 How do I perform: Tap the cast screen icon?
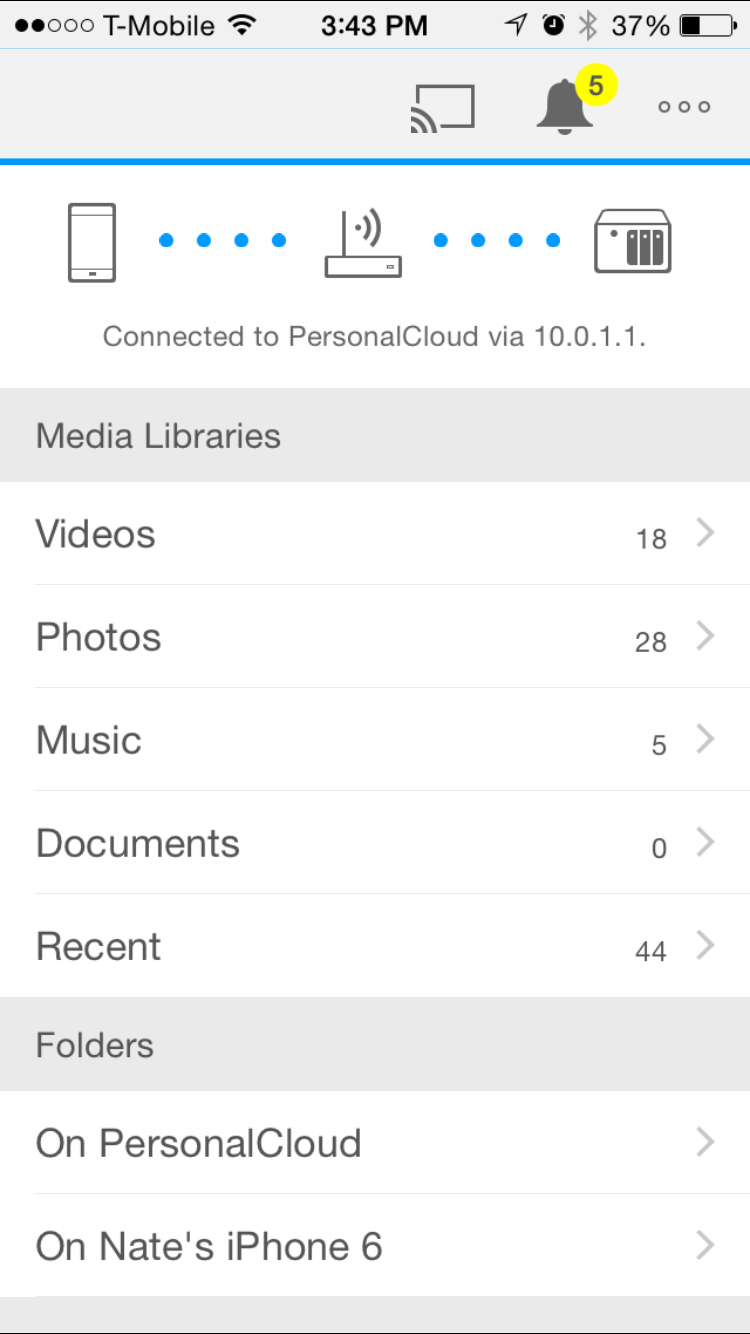point(442,108)
